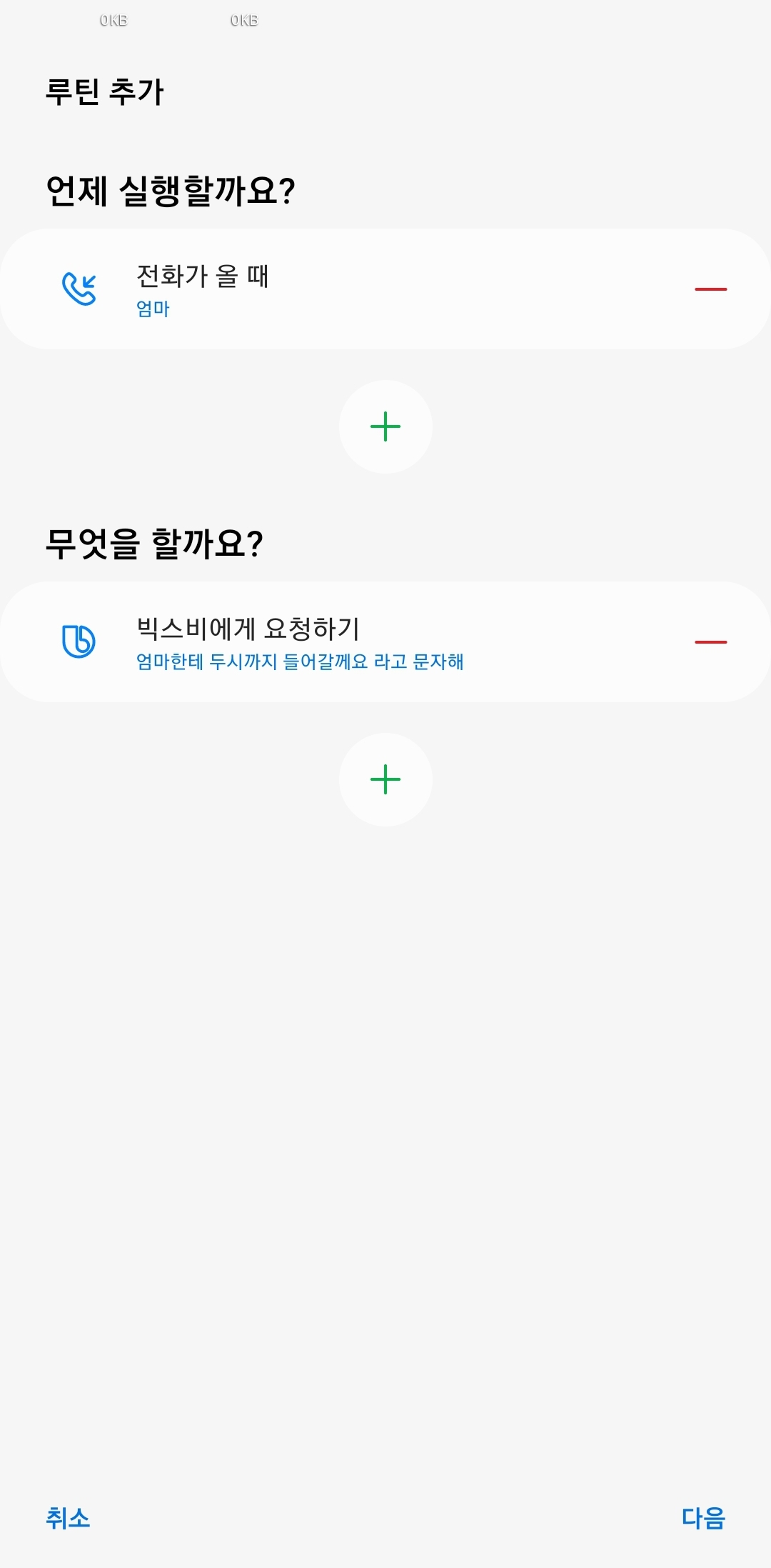
Task: Remove the '전화가 올 때' condition
Action: point(710,289)
